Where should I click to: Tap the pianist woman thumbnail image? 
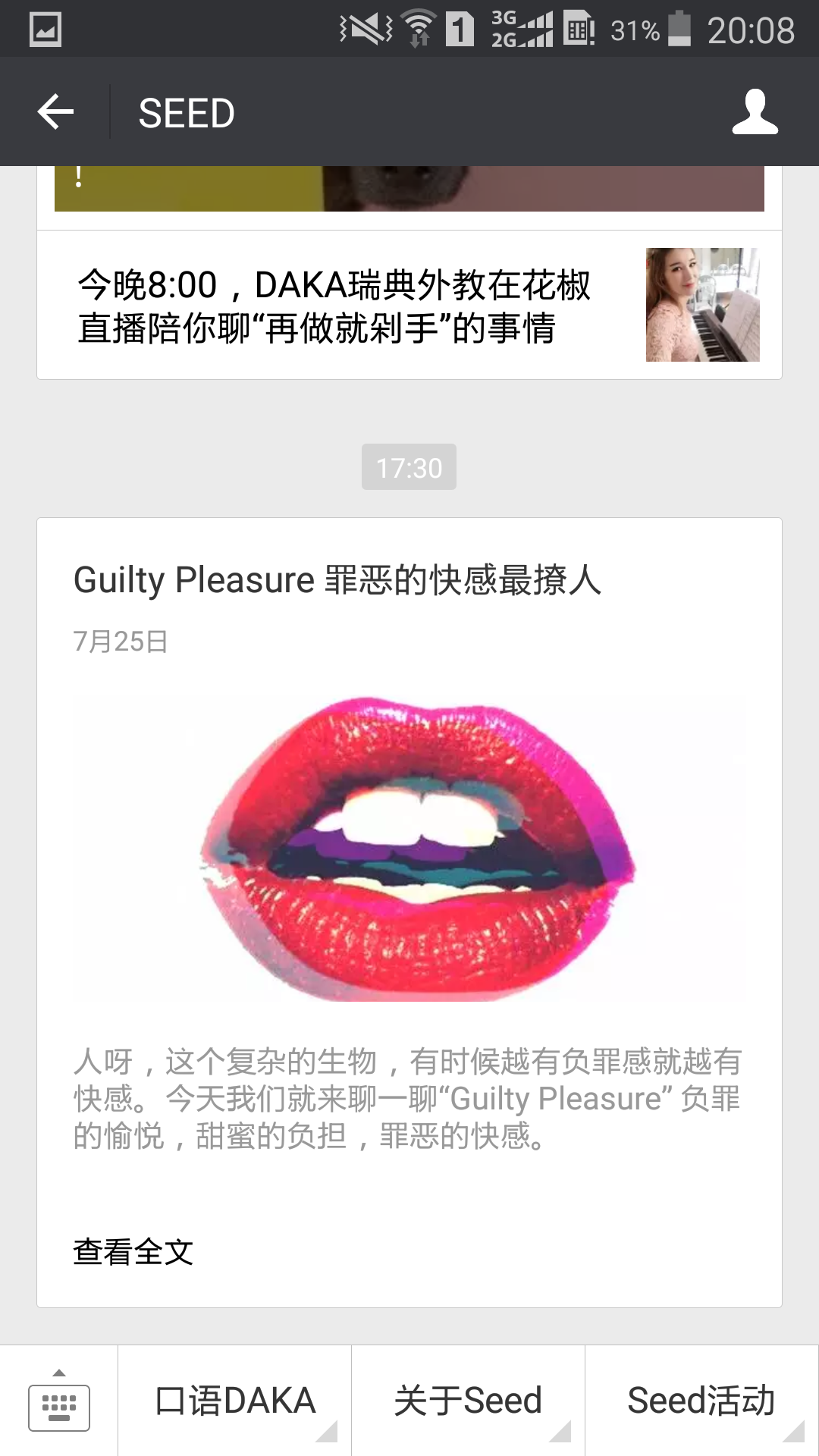tap(701, 306)
